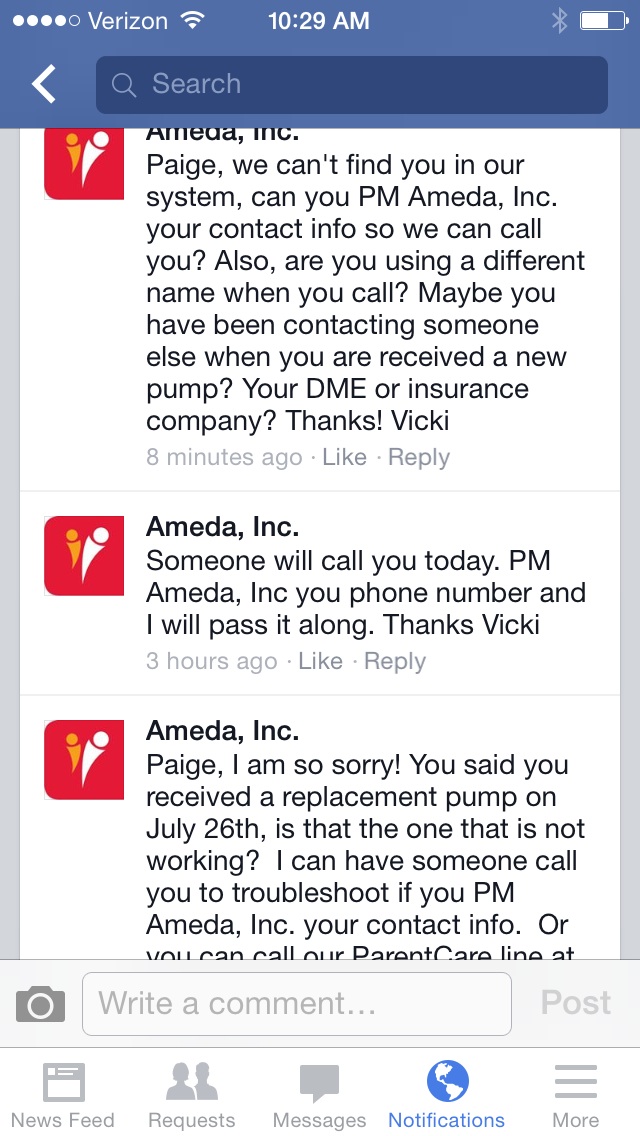Tap Ameda avatar beside 'Paige, I am so sorry' comment
640x1136 pixels.
(x=84, y=760)
